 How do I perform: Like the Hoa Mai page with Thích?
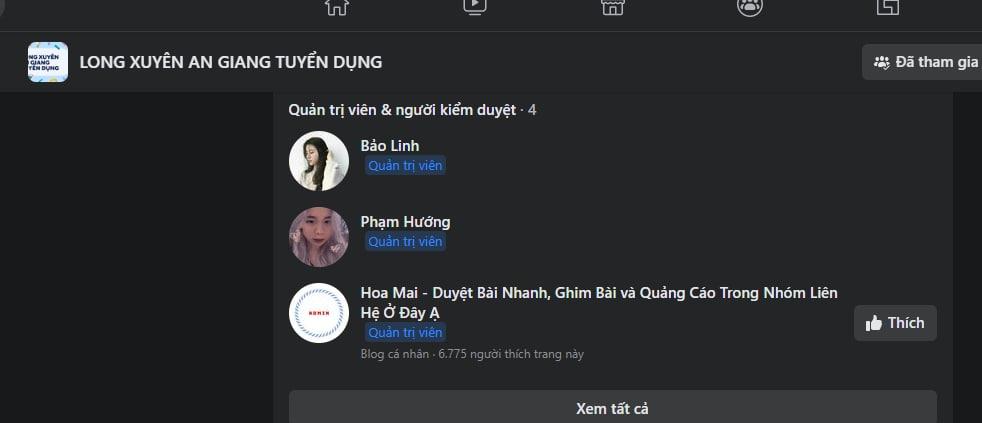[x=895, y=323]
